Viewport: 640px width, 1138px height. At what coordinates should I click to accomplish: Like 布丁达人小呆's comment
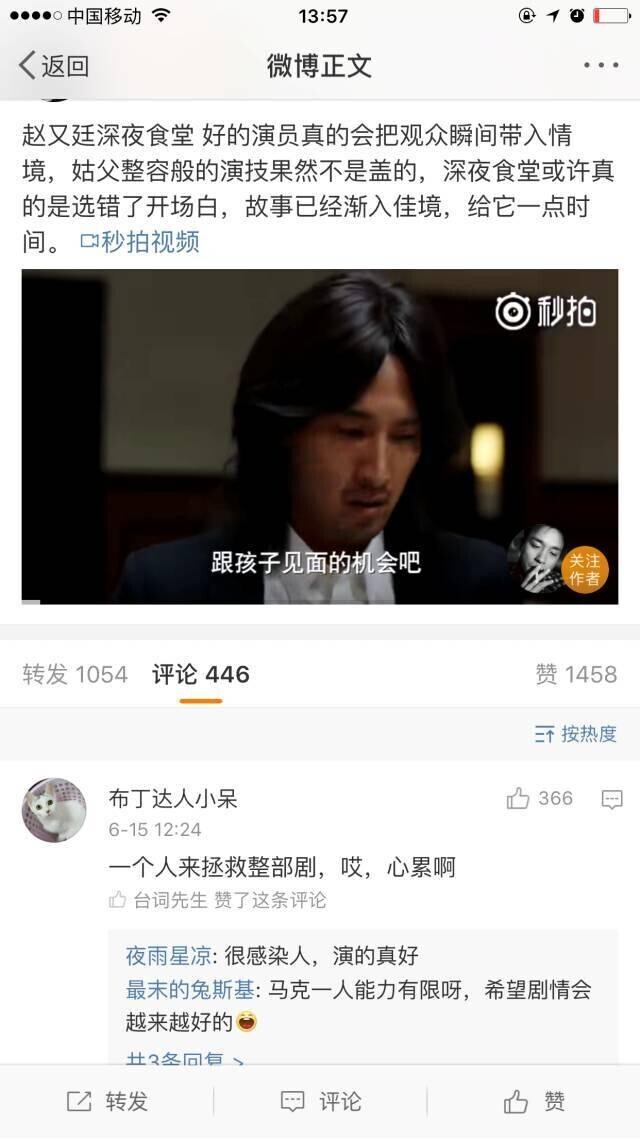point(540,798)
